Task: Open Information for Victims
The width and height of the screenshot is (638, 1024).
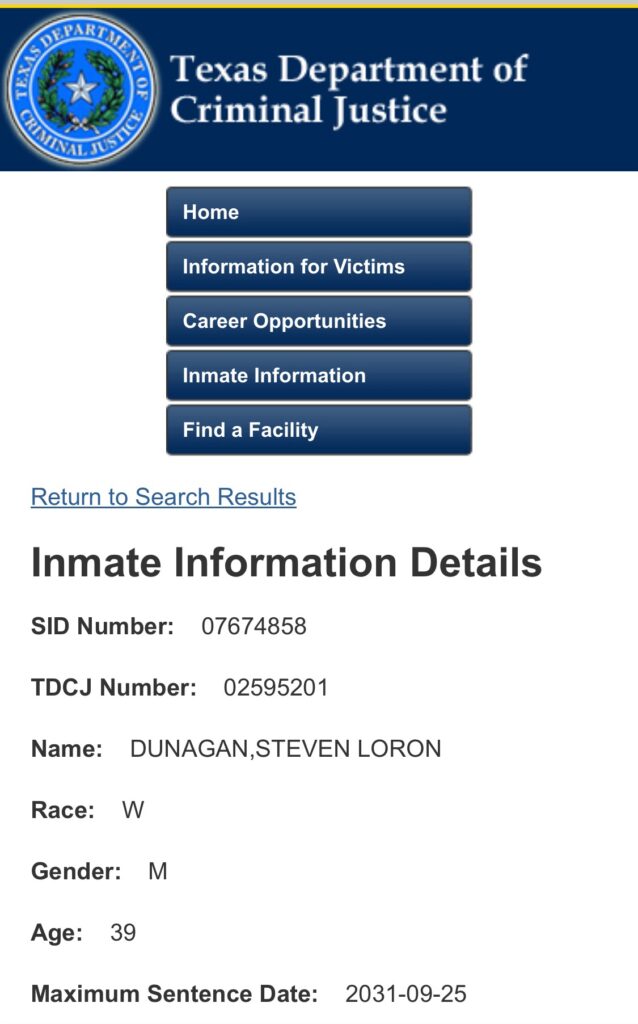Action: (x=318, y=267)
